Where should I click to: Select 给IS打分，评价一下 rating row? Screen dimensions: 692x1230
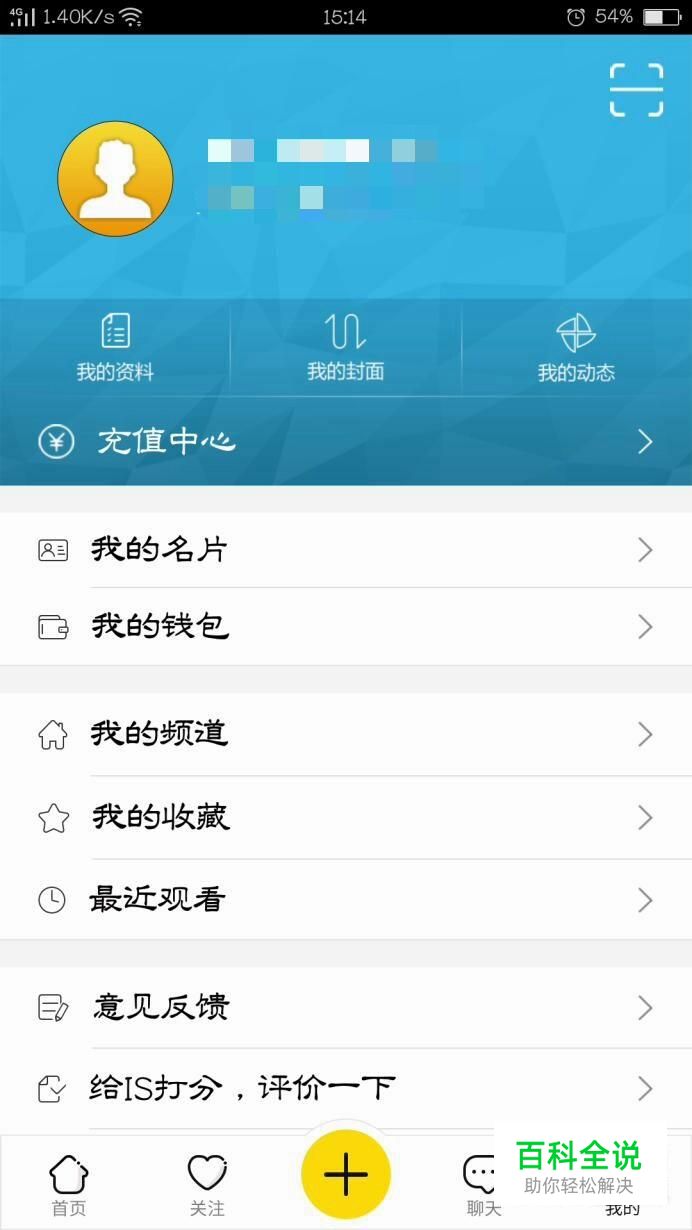coord(345,1088)
